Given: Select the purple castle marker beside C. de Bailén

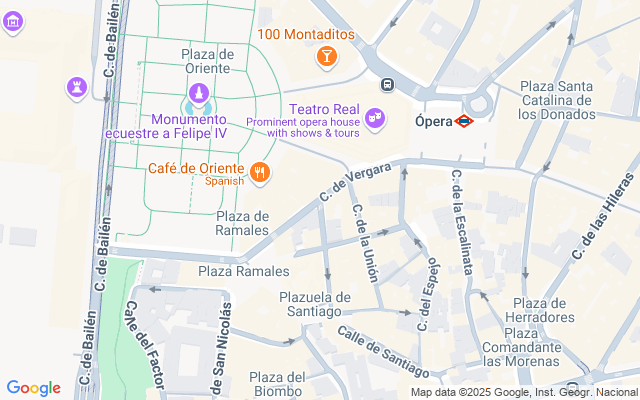Looking at the screenshot, I should [x=77, y=87].
